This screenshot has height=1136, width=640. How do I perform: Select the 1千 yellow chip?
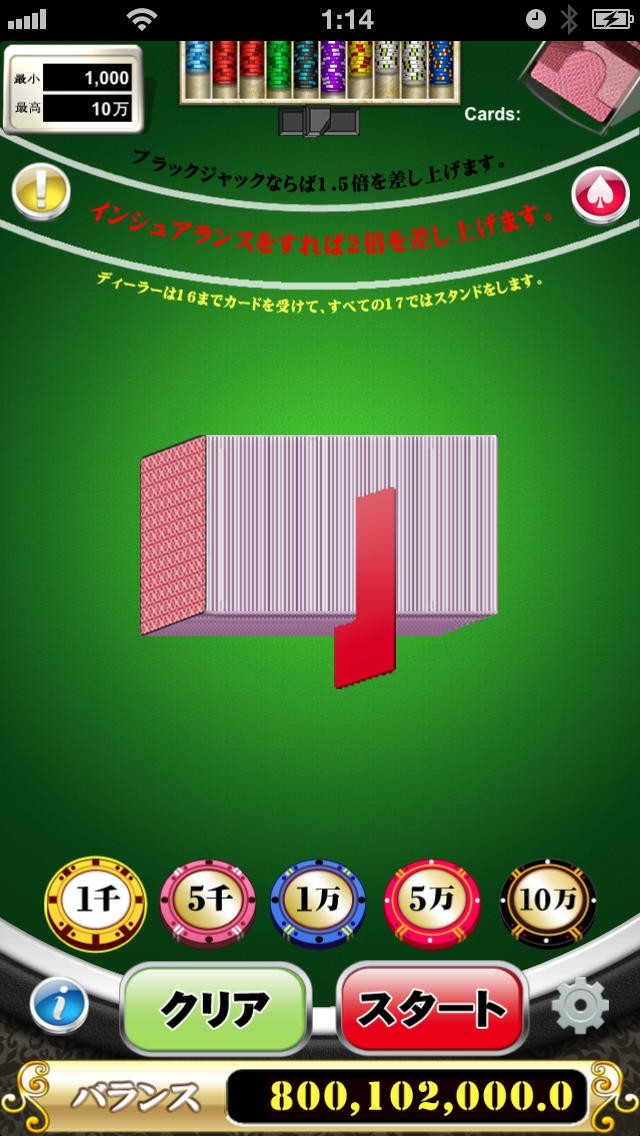pyautogui.click(x=95, y=903)
